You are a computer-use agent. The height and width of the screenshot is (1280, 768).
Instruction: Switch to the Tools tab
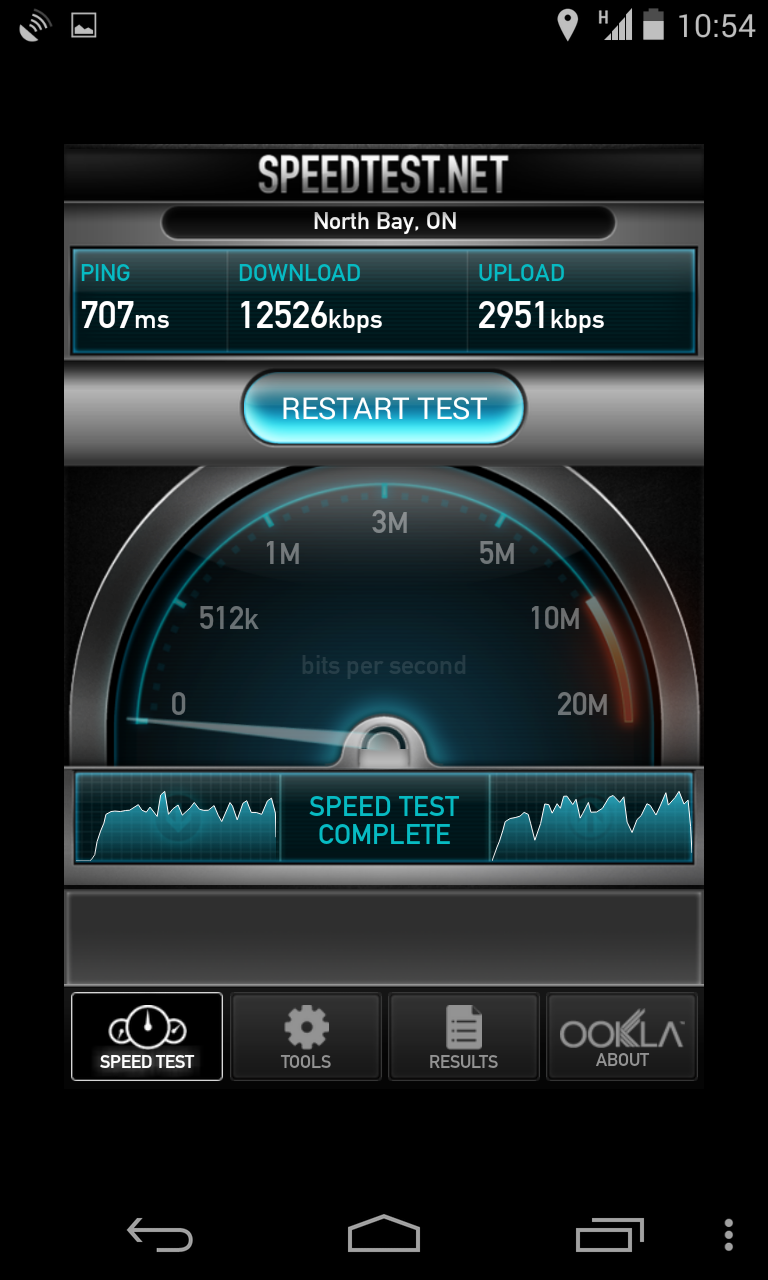tap(306, 1036)
